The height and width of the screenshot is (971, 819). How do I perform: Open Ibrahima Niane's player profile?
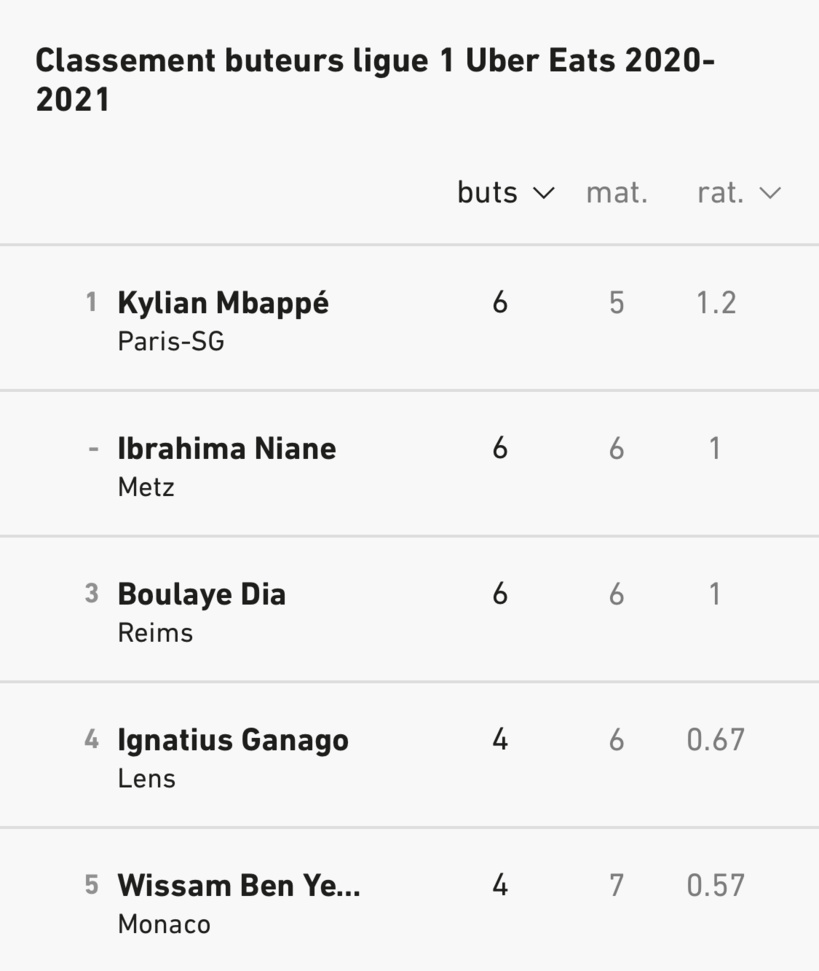(226, 448)
